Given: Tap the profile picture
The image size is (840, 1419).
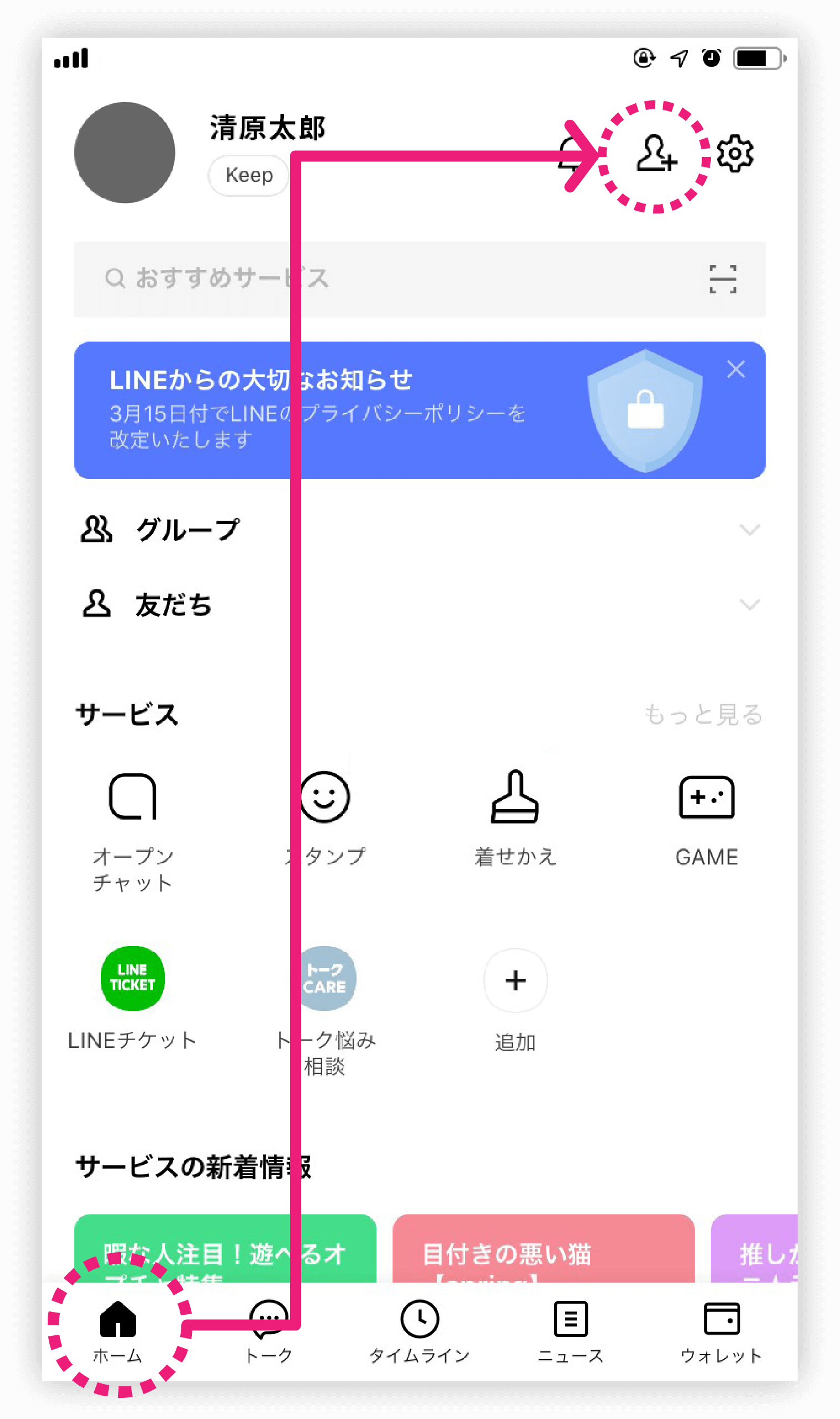Looking at the screenshot, I should click(125, 153).
